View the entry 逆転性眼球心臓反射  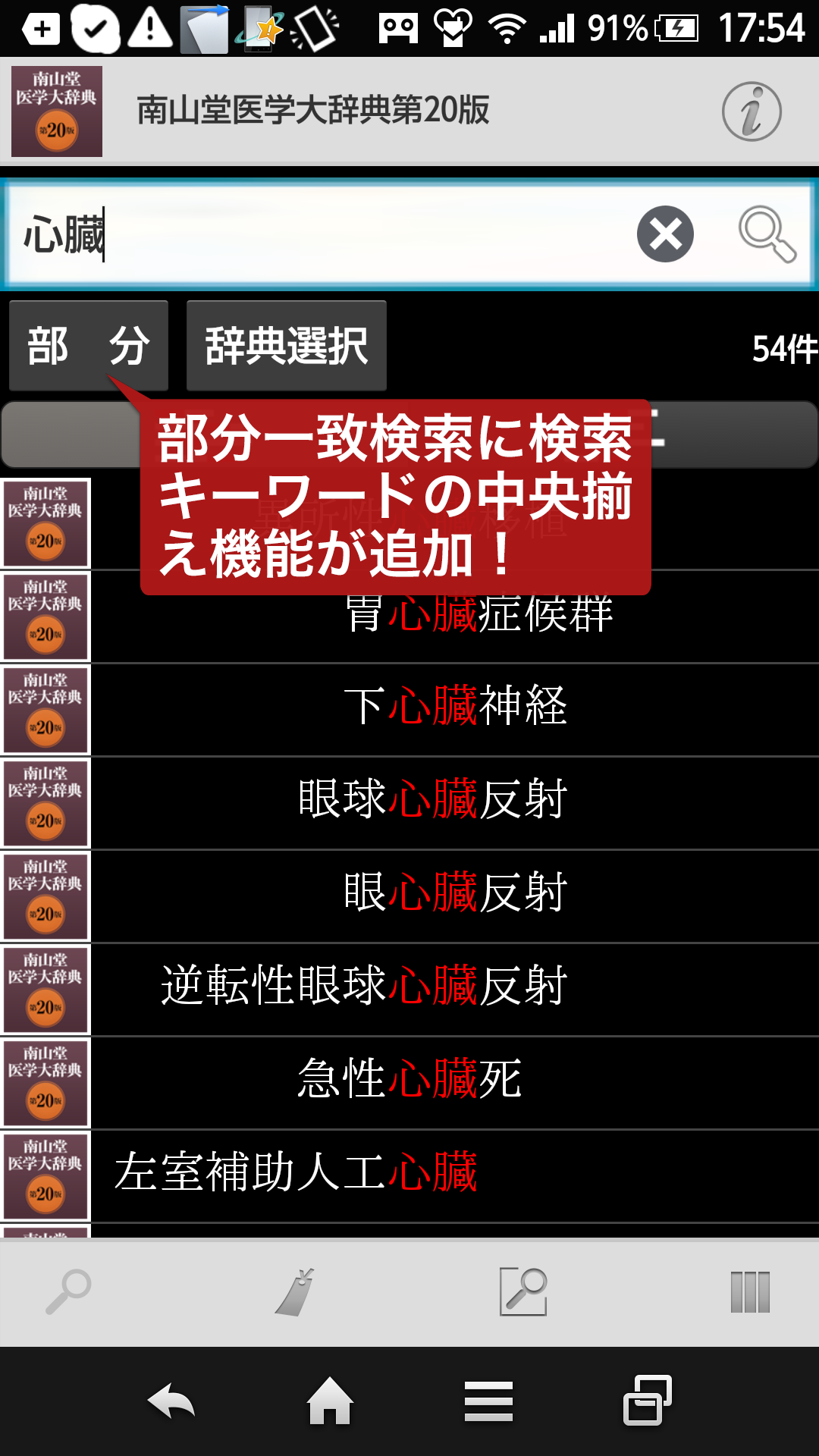pos(364,987)
